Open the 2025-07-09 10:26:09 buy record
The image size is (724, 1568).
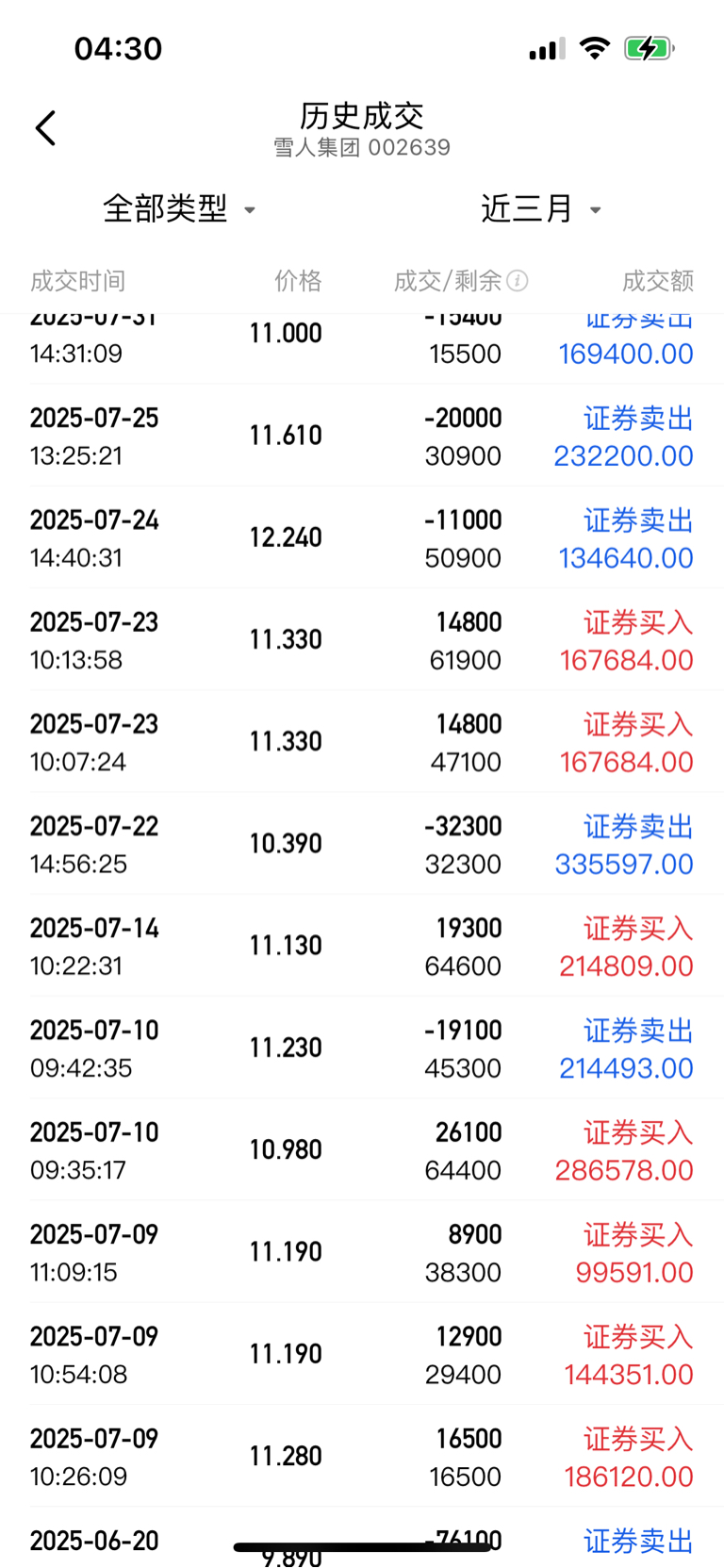[362, 1456]
